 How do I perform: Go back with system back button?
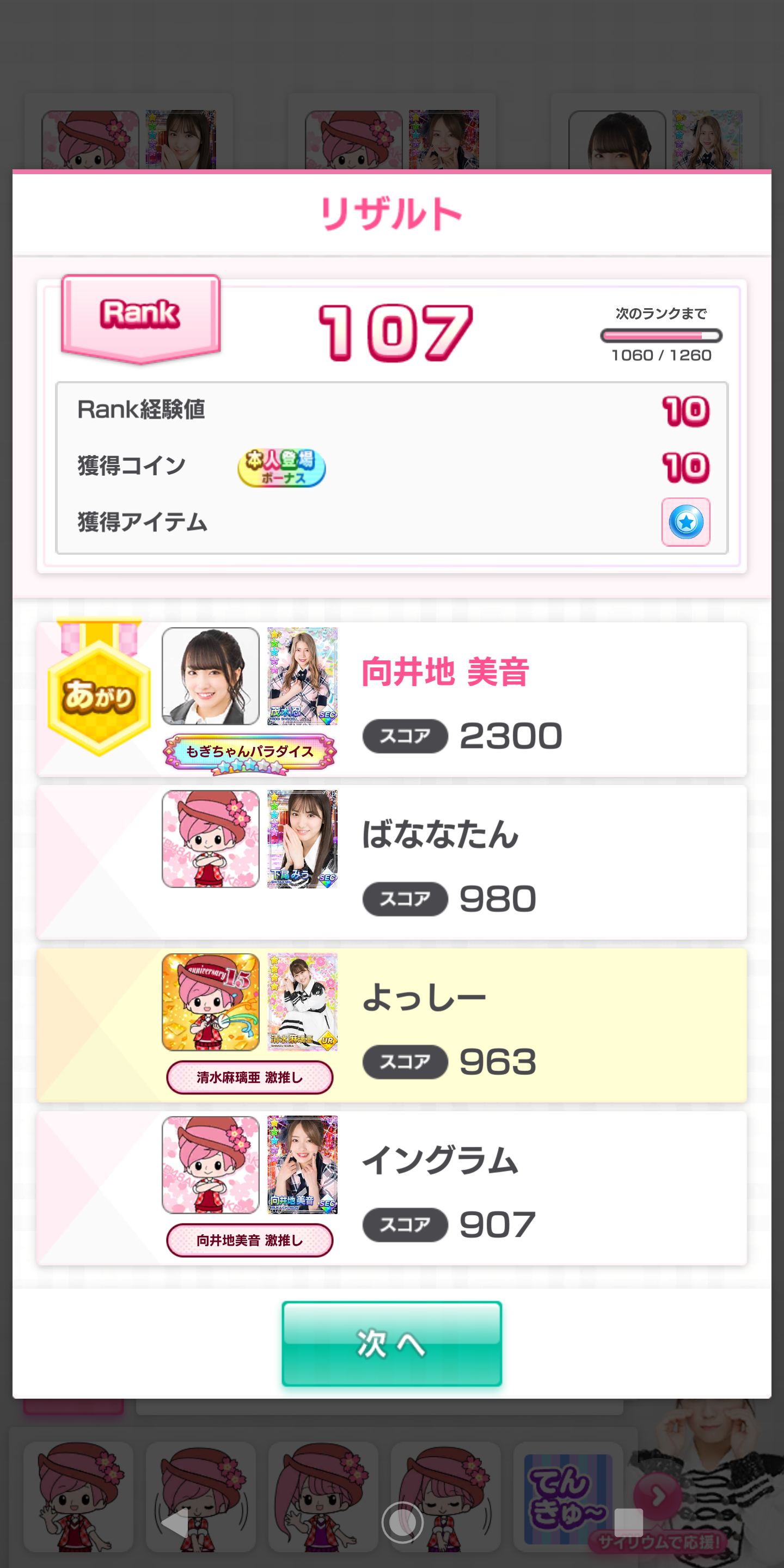pyautogui.click(x=175, y=1522)
